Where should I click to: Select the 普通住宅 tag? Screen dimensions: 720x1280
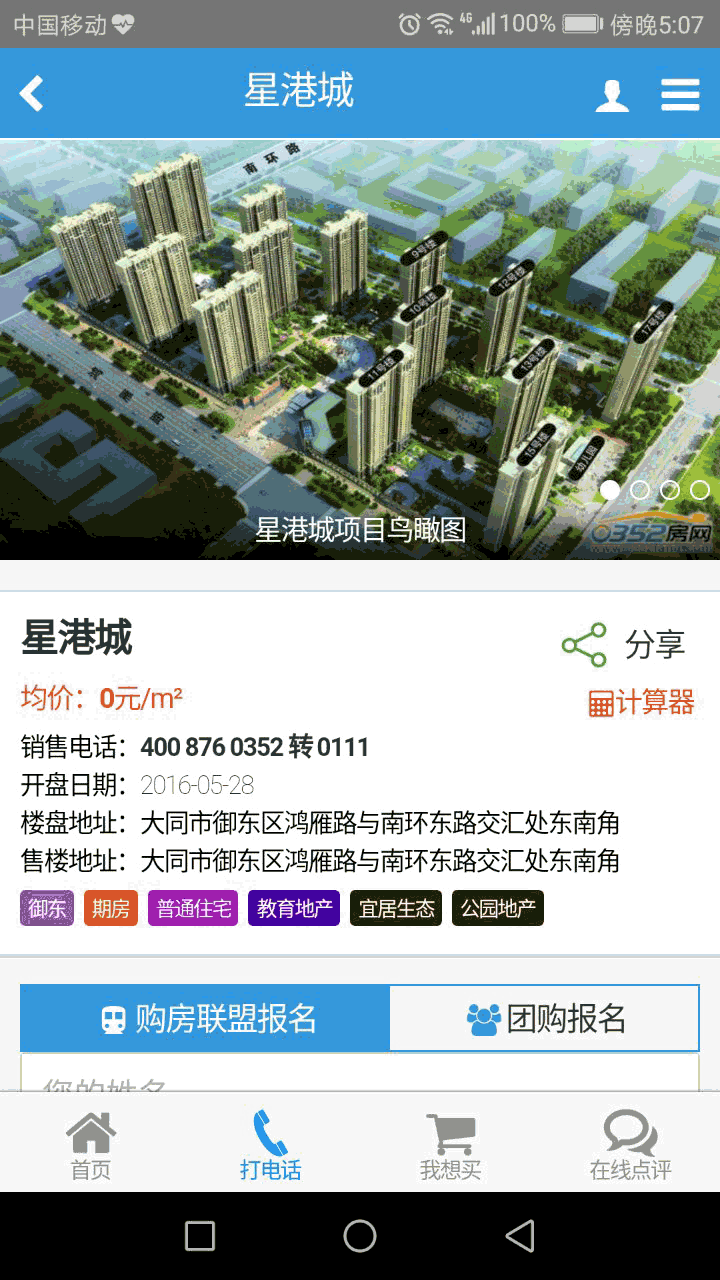point(193,908)
